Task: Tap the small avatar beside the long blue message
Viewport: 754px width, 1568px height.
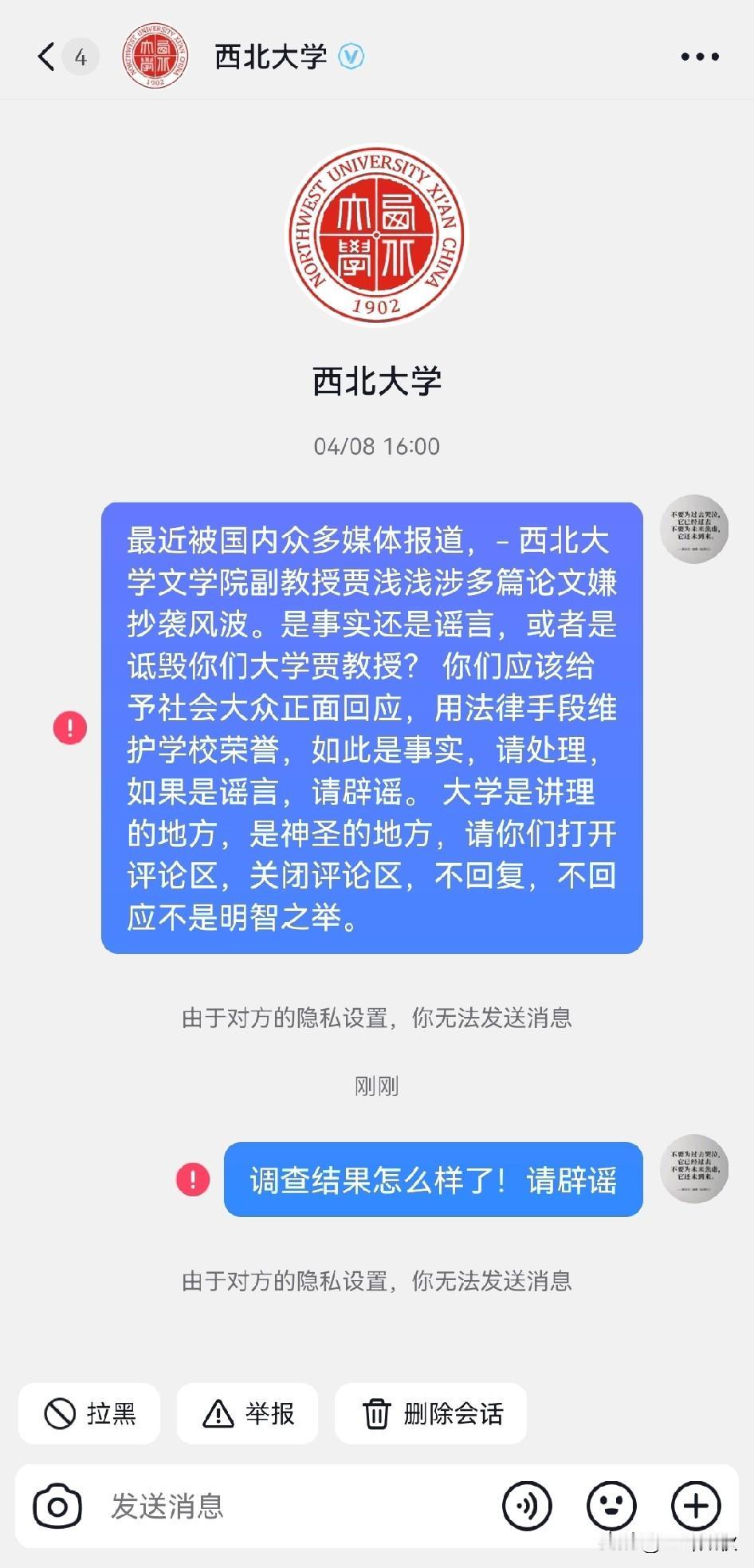Action: (697, 530)
